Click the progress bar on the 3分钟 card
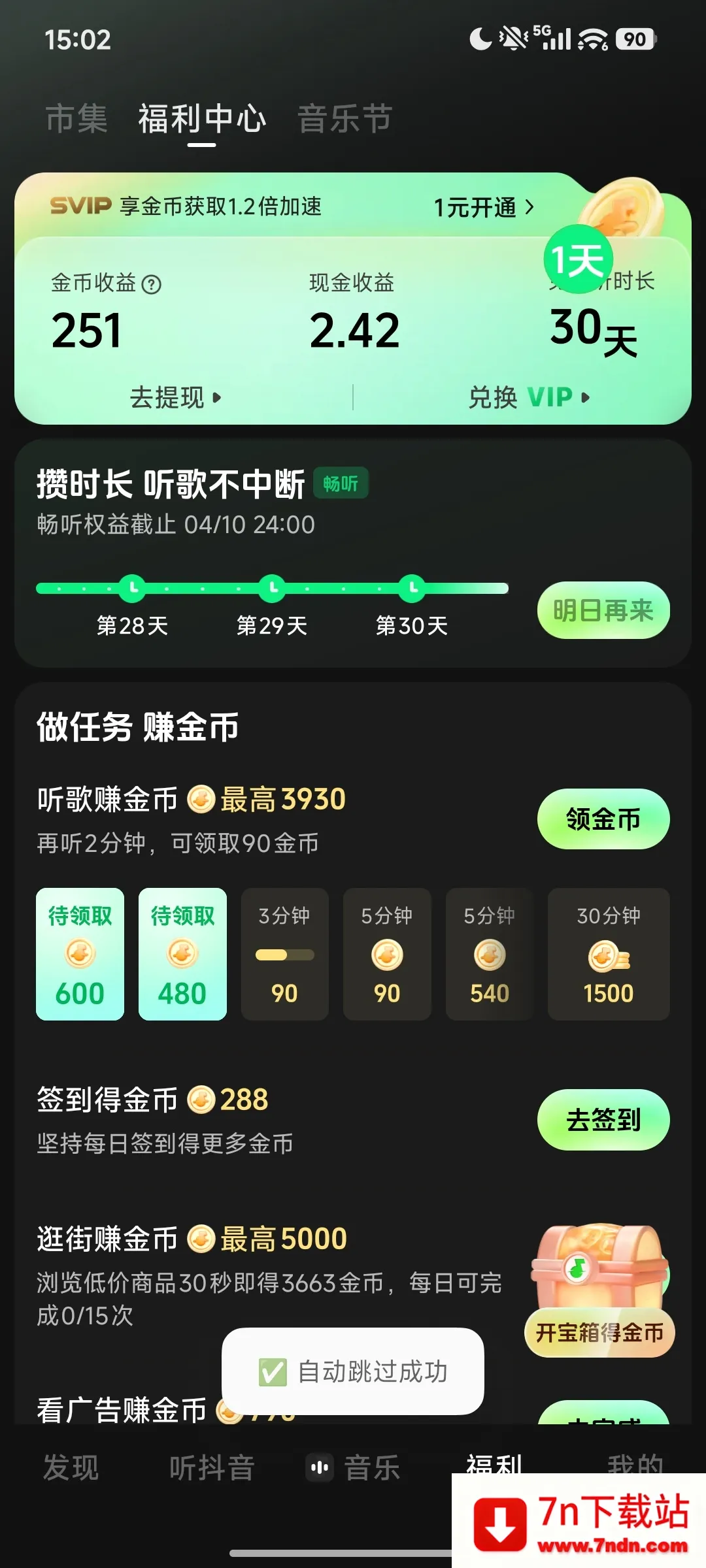 (284, 954)
